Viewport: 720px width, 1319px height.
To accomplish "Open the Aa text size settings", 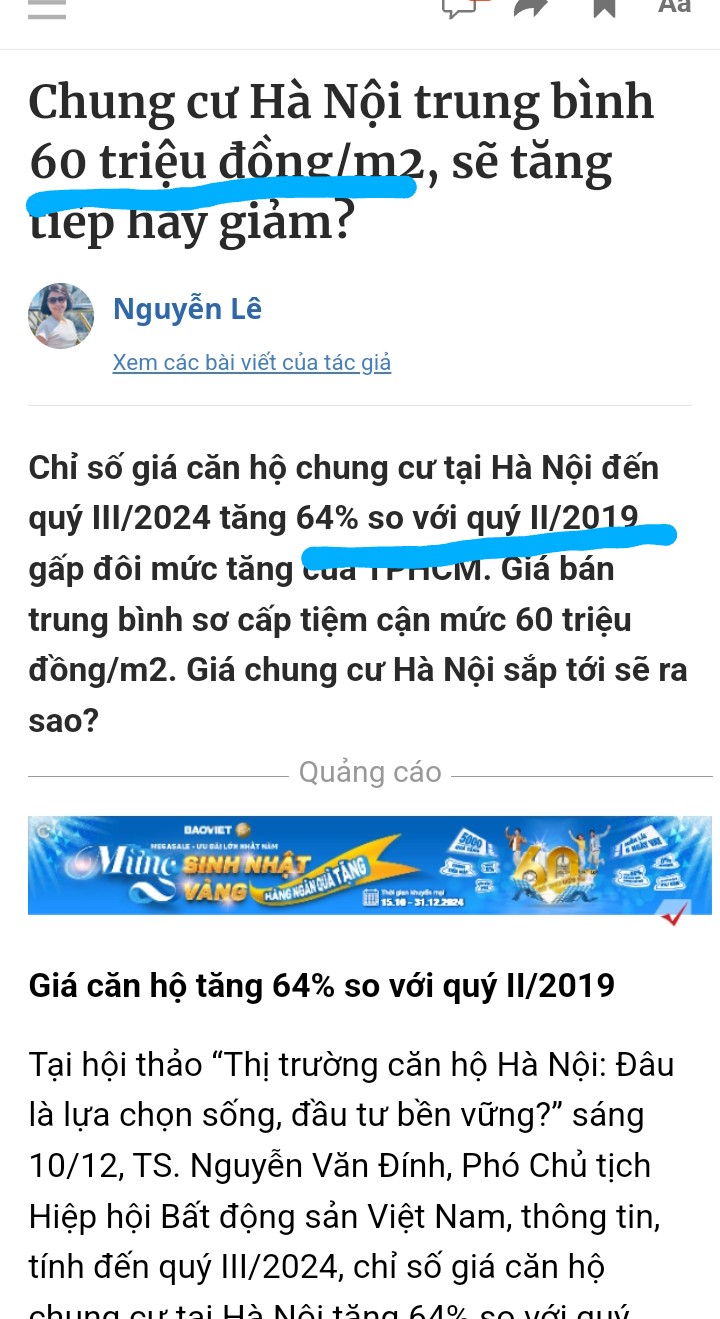I will coord(673,7).
